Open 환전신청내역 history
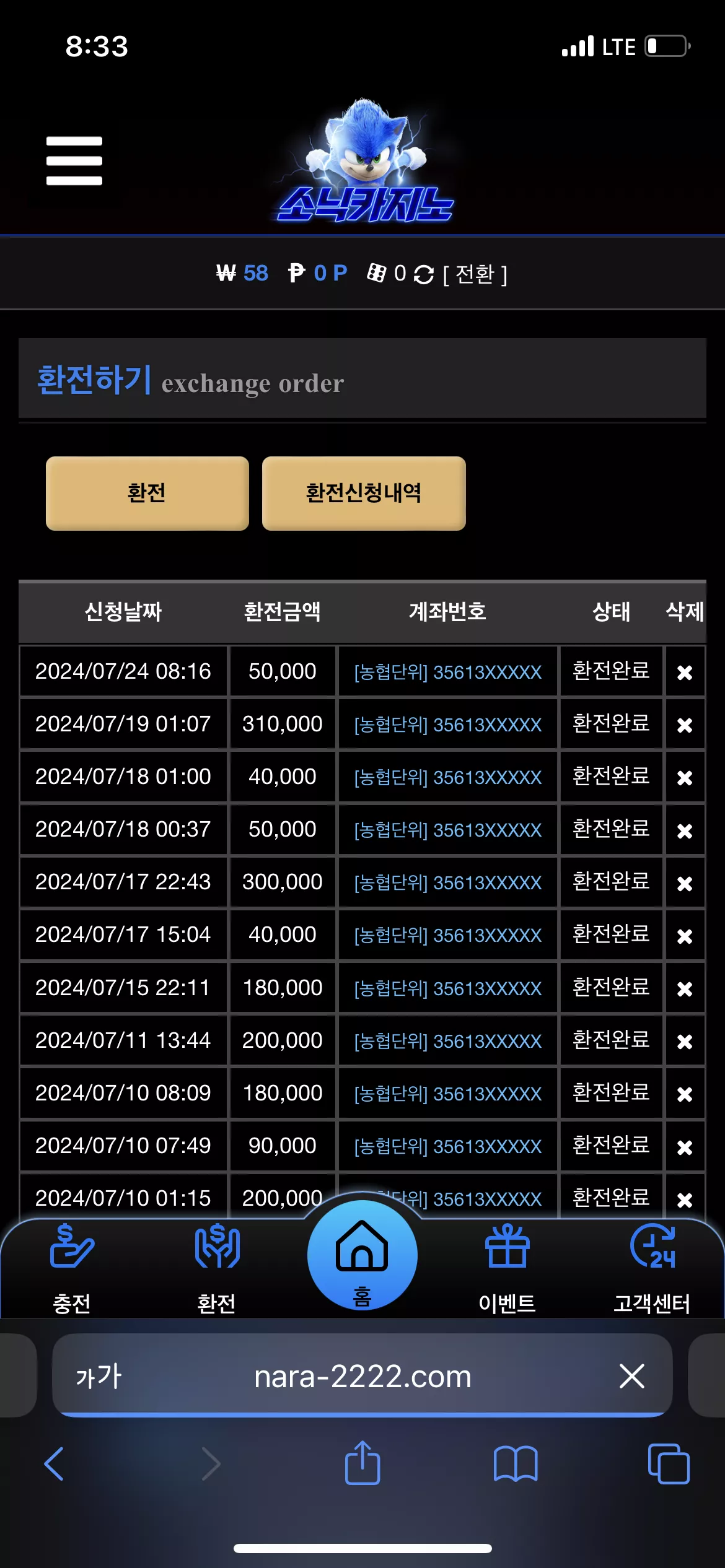 tap(364, 494)
